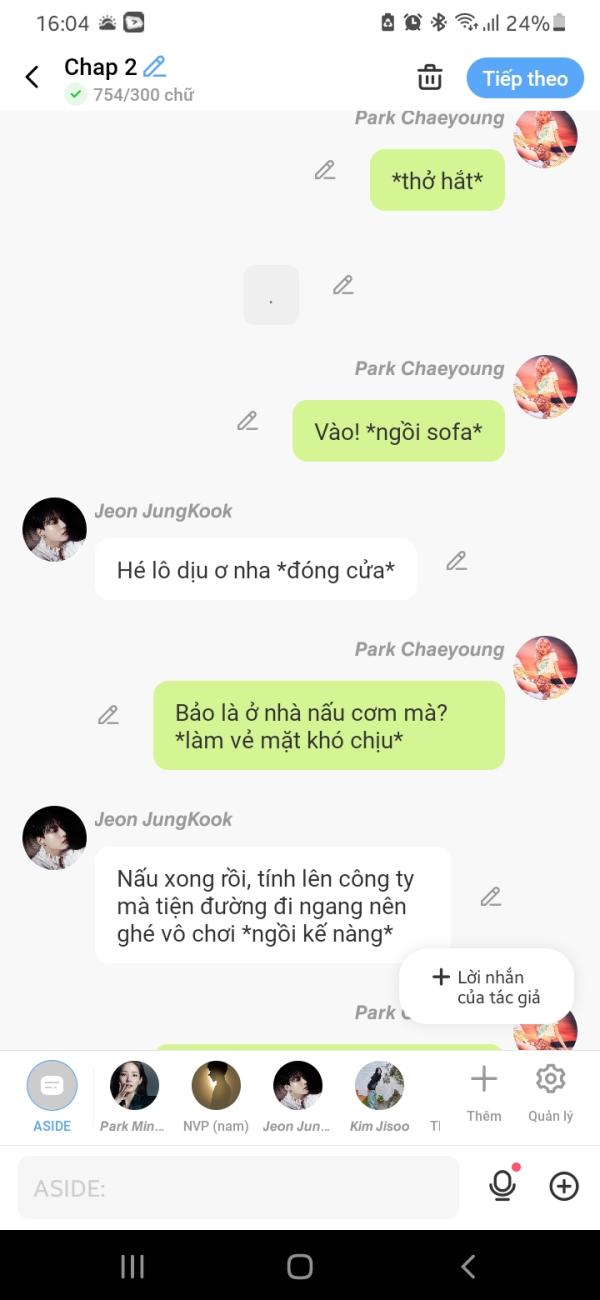
Task: Select Jeon Jun character in bottom bar
Action: coord(298,1097)
